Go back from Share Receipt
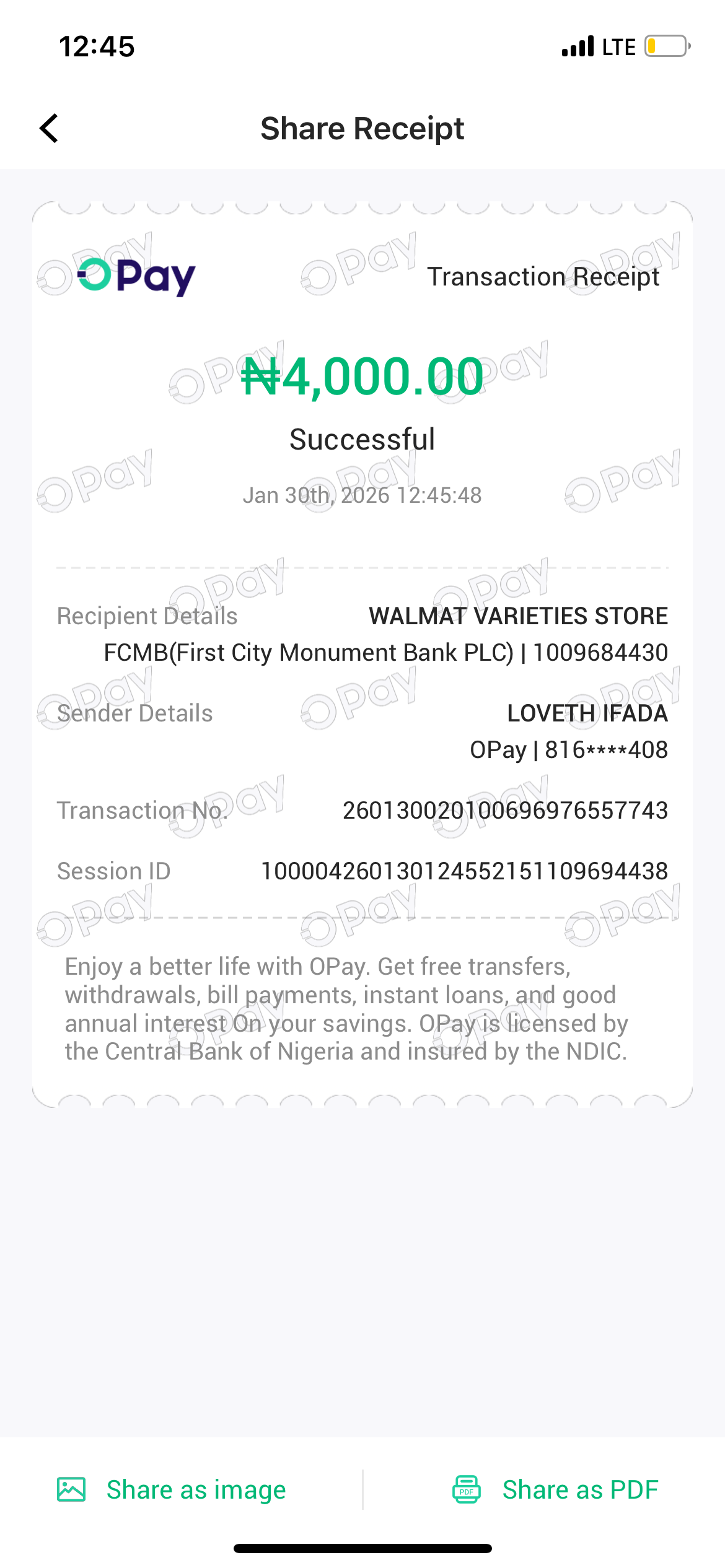The height and width of the screenshot is (1568, 725). pos(49,128)
